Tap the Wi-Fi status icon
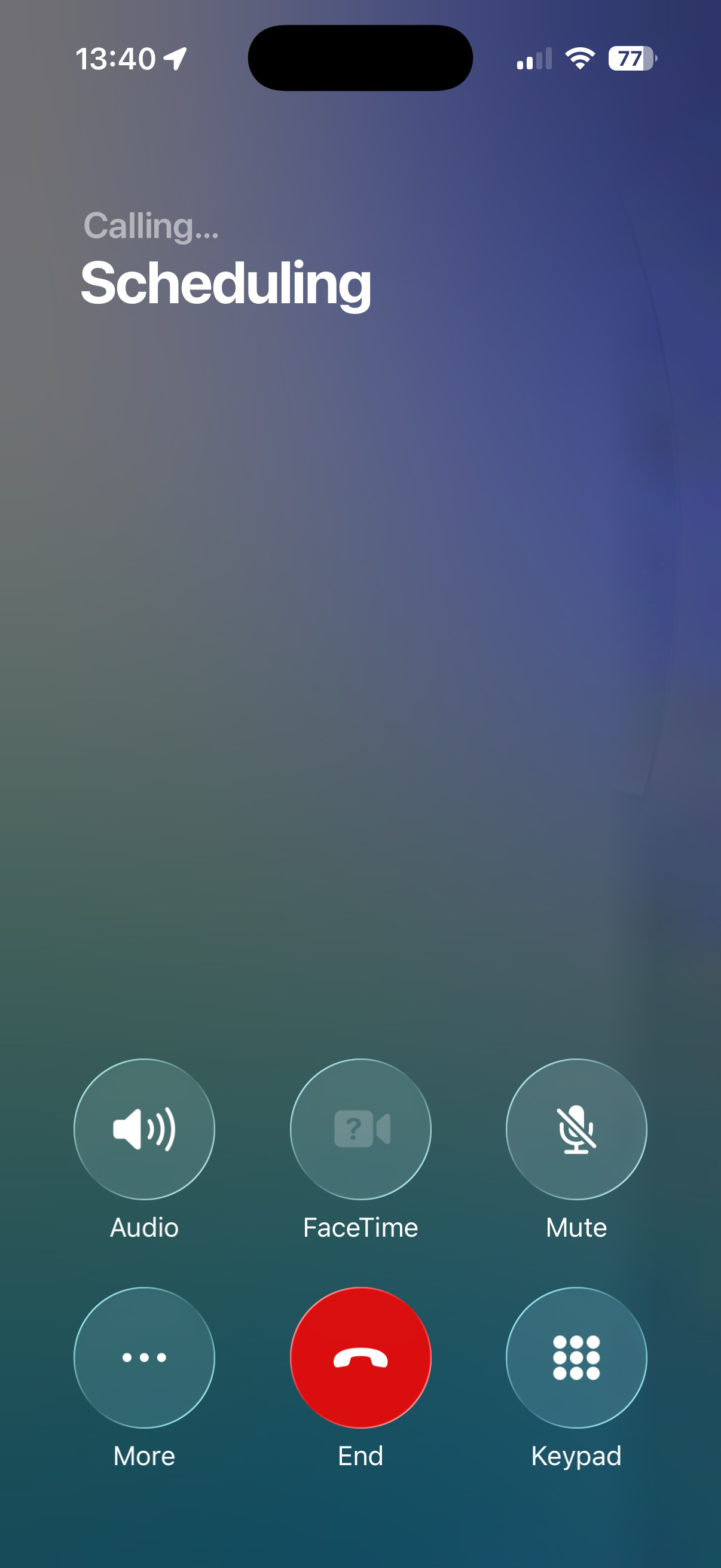 [579, 58]
